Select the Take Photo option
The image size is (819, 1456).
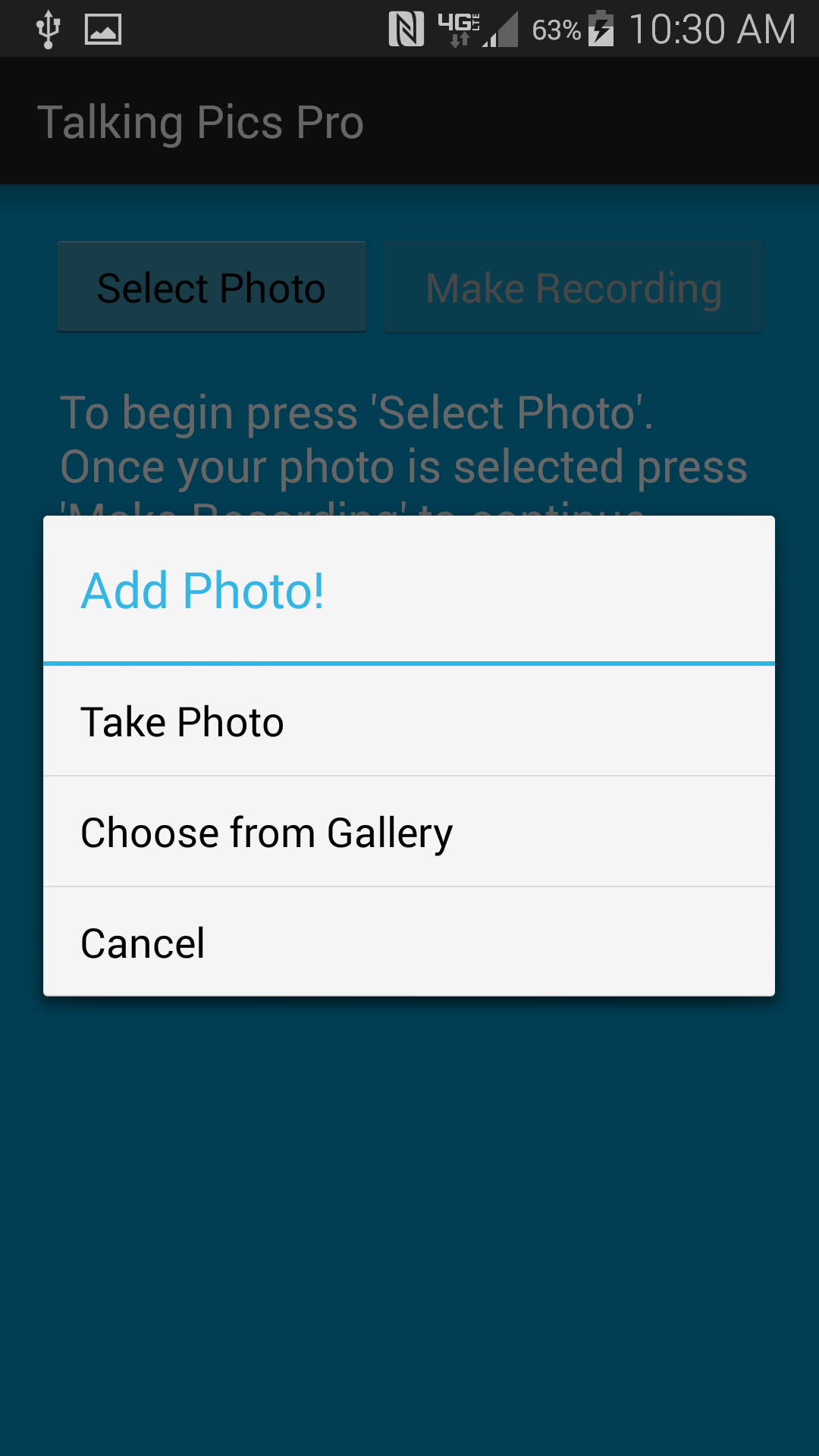409,721
